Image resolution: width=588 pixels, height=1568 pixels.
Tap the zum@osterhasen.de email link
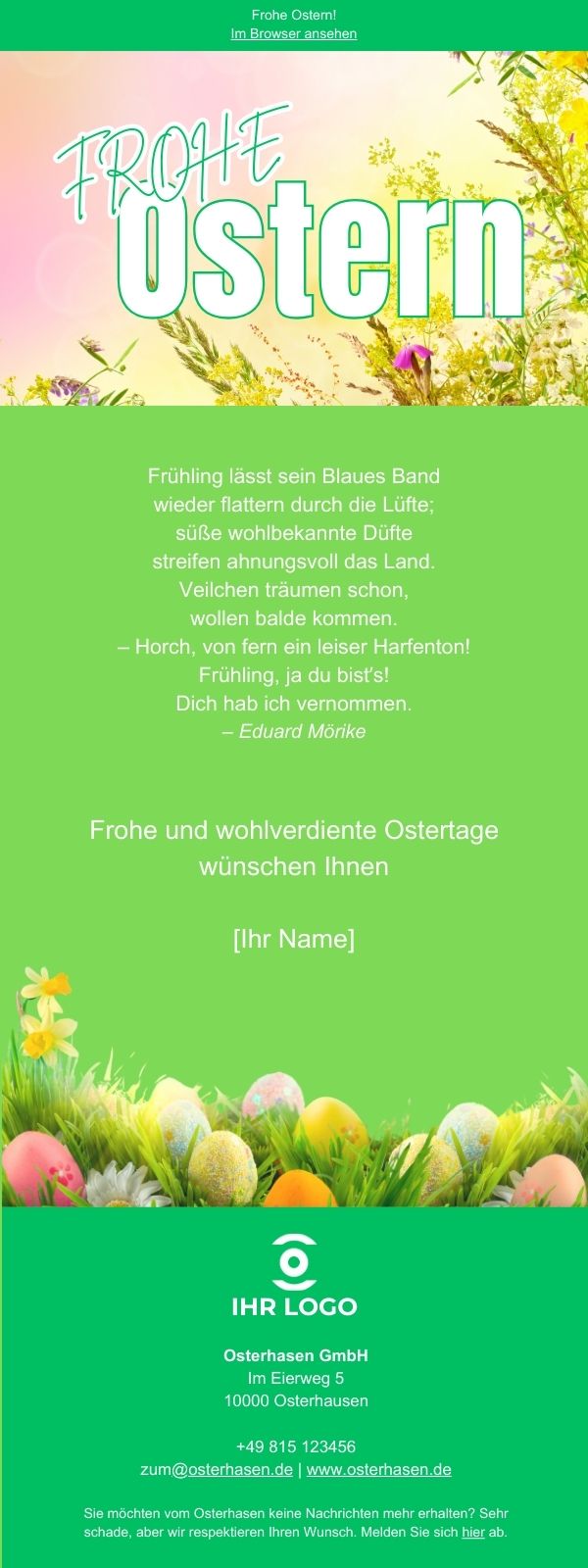217,1469
